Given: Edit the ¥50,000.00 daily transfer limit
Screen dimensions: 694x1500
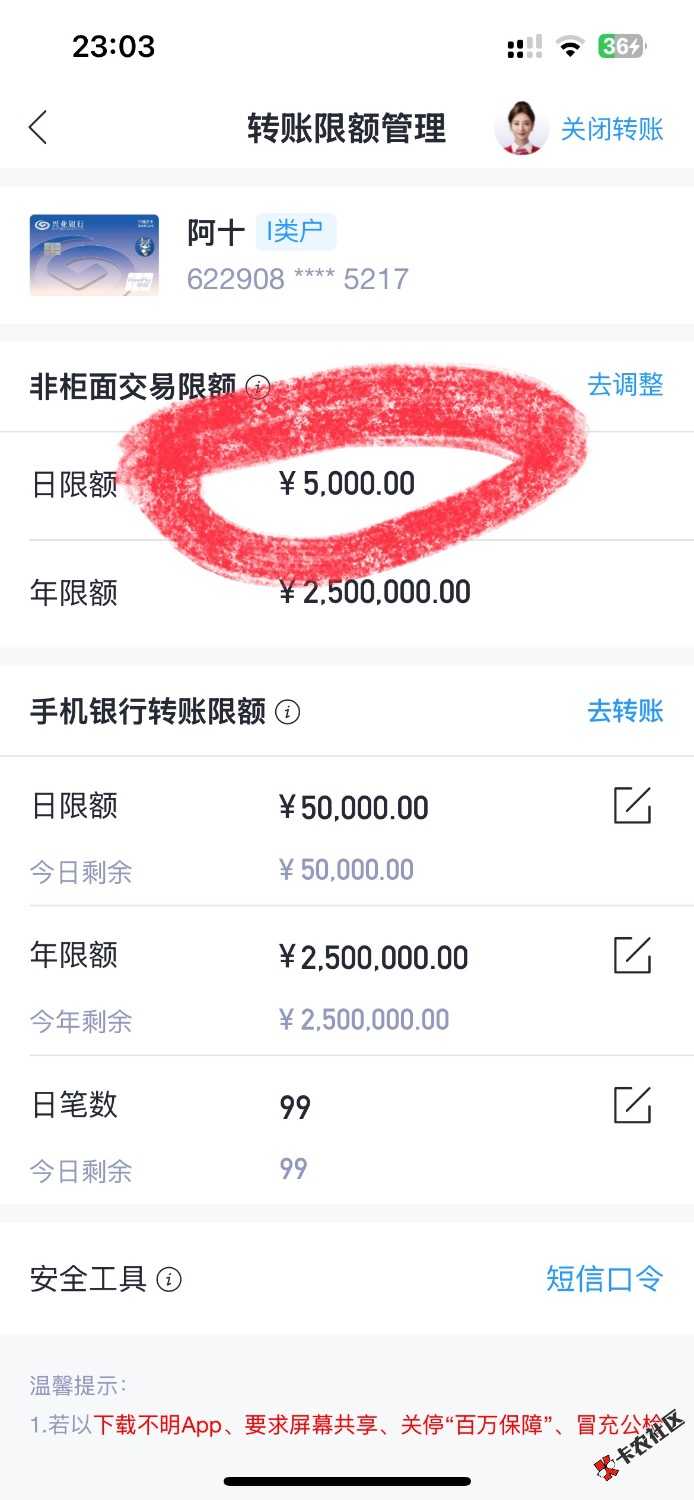Looking at the screenshot, I should coord(632,806).
